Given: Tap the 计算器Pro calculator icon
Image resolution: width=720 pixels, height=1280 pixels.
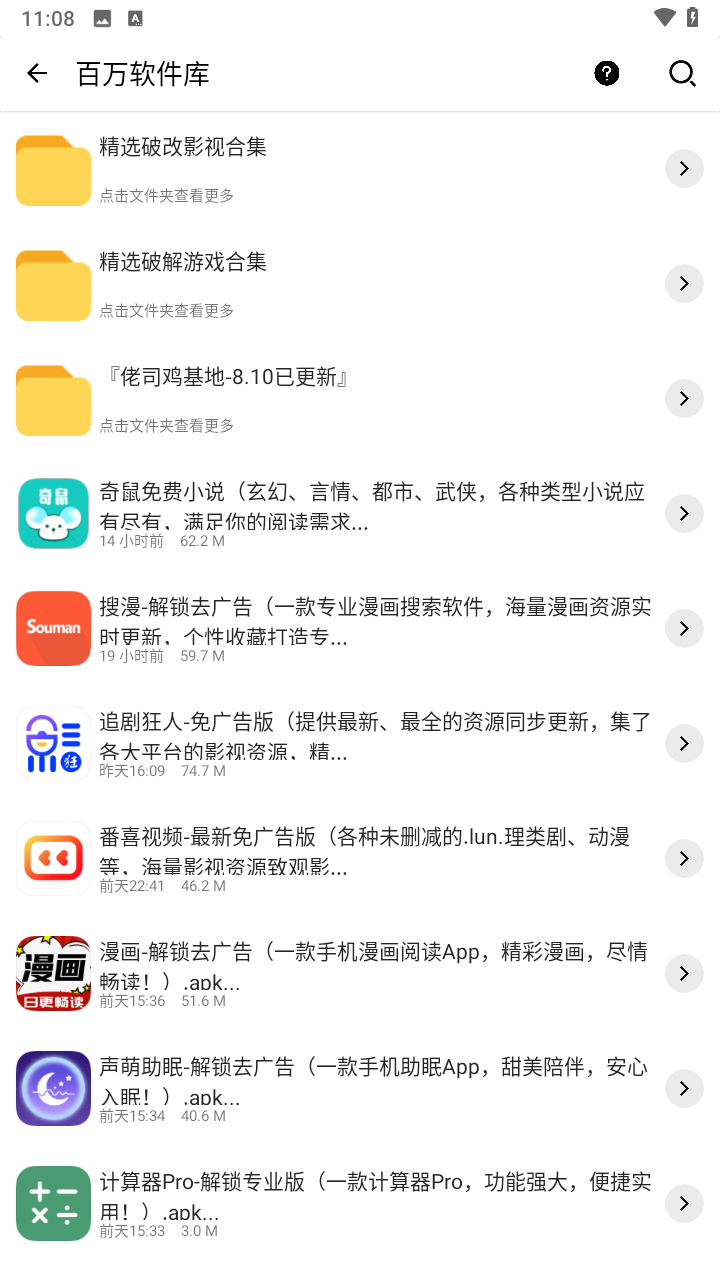Looking at the screenshot, I should click(x=53, y=1203).
